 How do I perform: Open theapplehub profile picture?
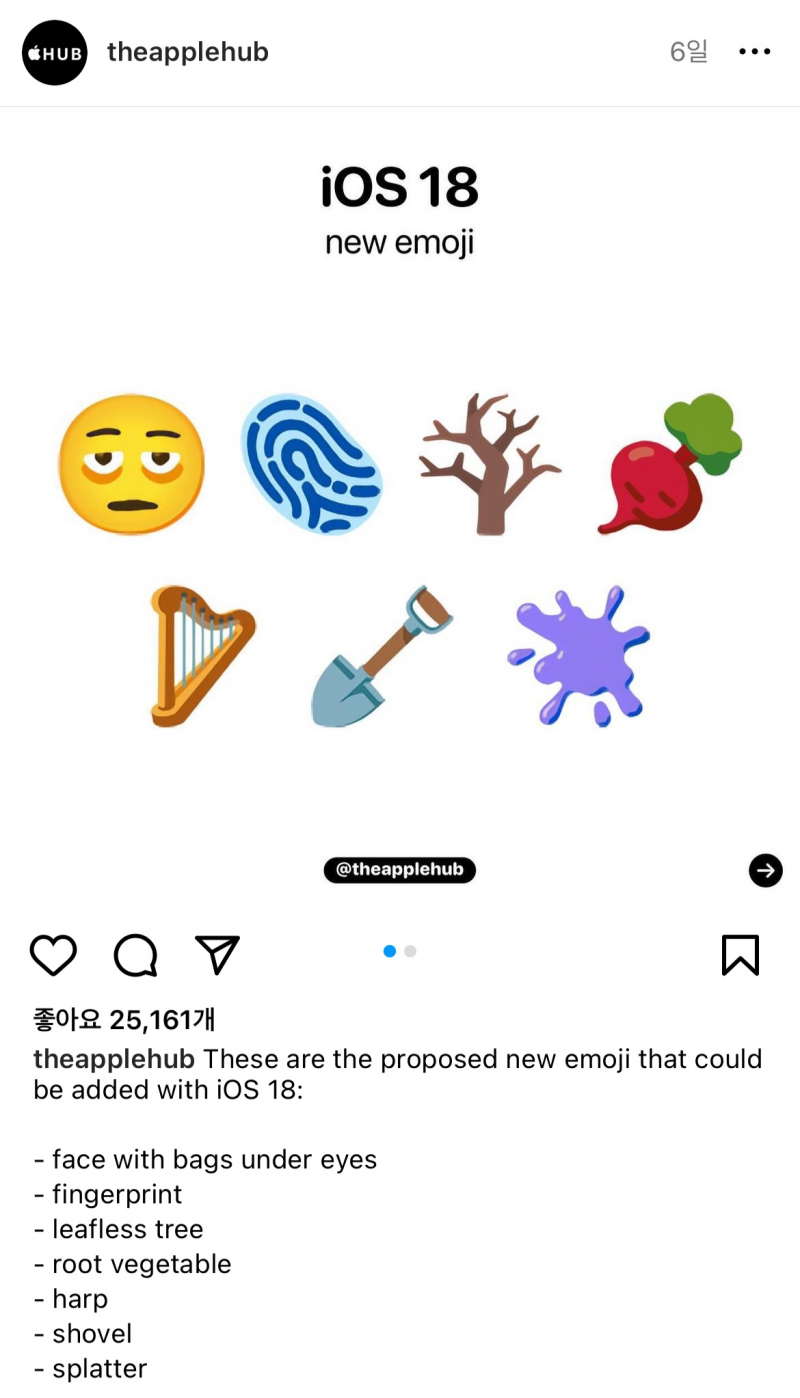[54, 53]
